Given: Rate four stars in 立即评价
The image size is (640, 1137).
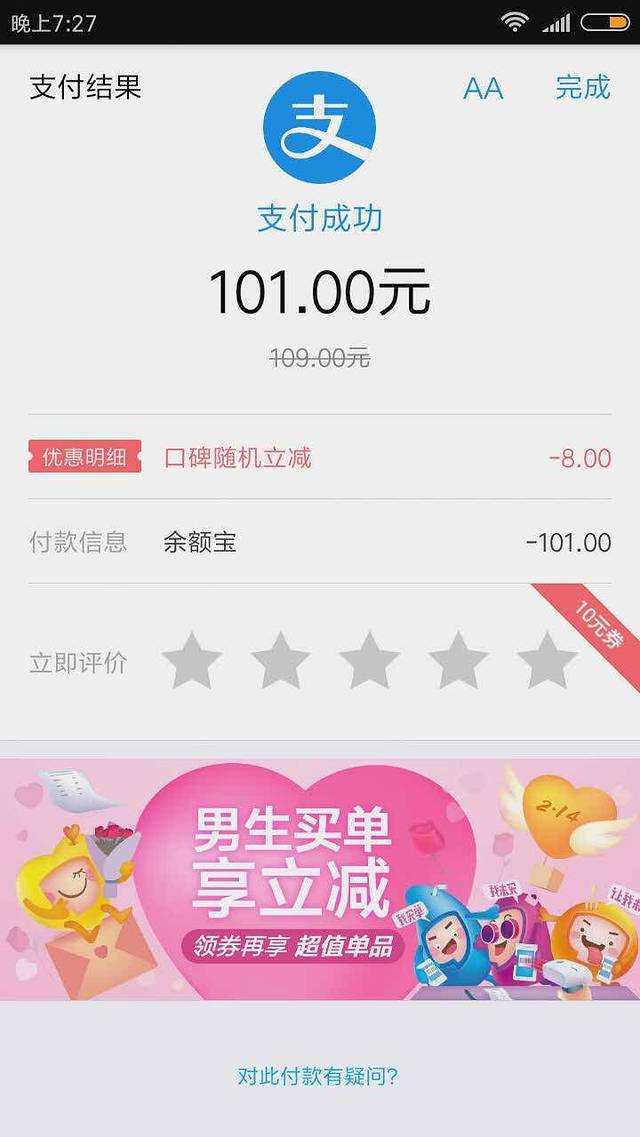Looking at the screenshot, I should click(458, 661).
